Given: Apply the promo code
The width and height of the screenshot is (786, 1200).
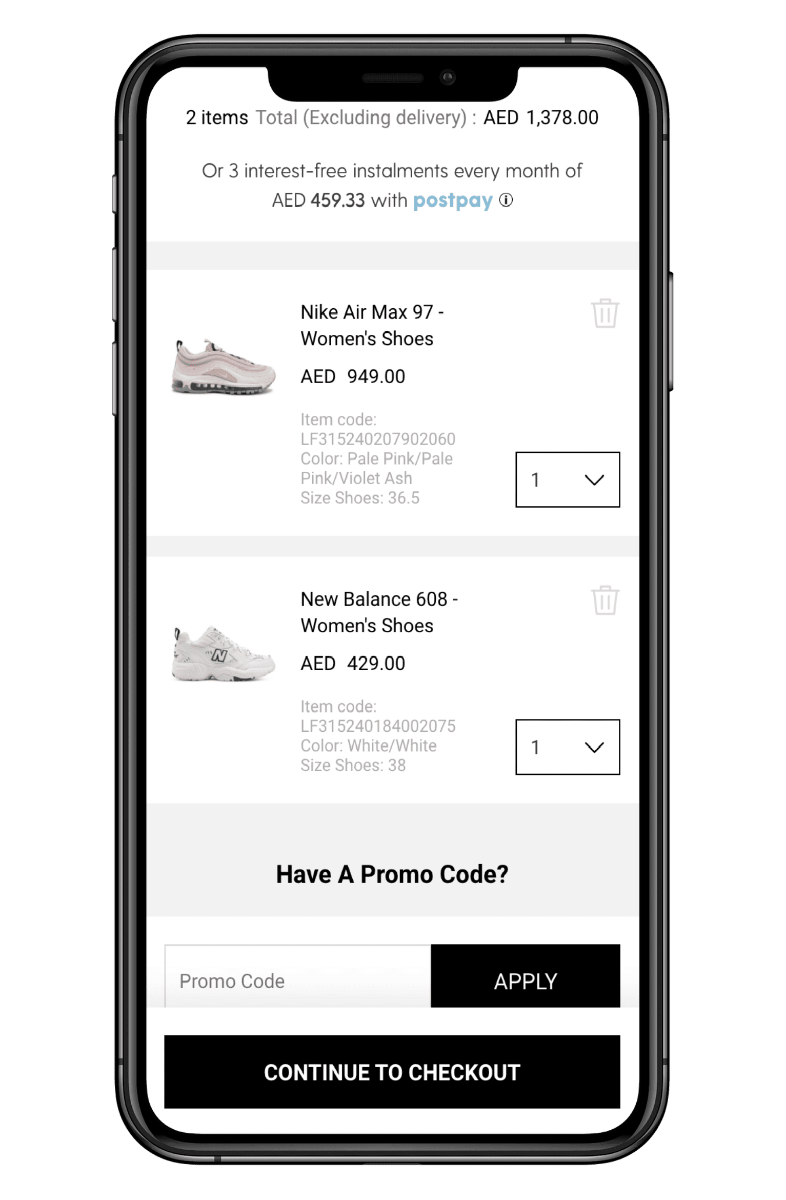Looking at the screenshot, I should pos(525,980).
